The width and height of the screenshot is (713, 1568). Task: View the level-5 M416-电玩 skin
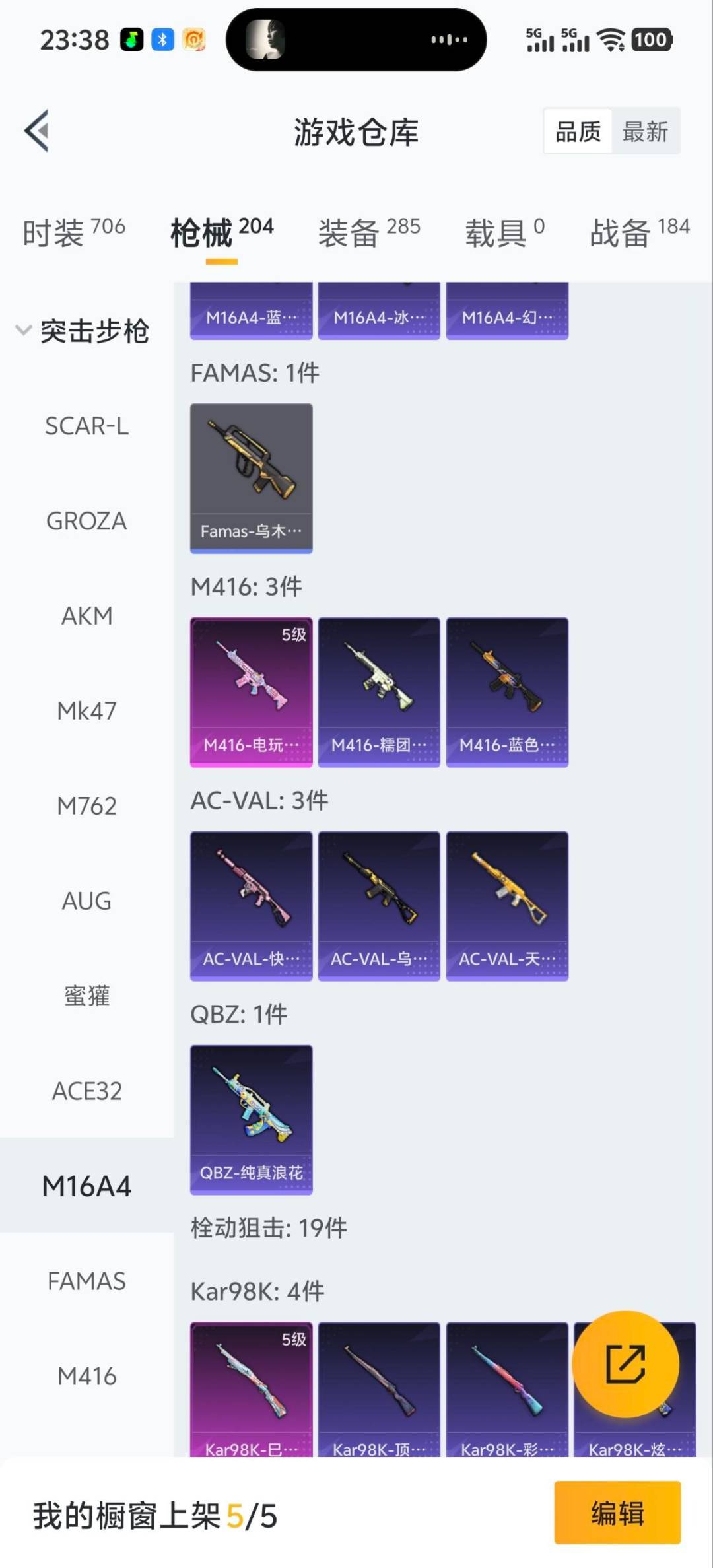(251, 691)
